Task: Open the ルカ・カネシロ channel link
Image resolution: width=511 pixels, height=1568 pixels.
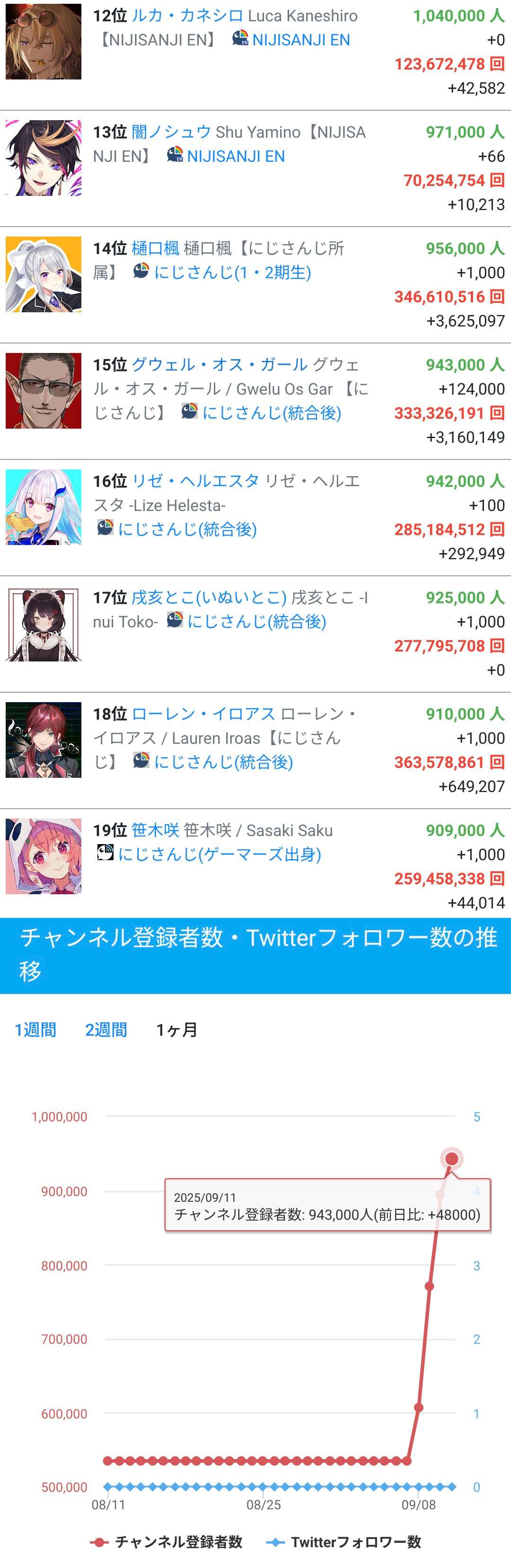Action: tap(187, 16)
